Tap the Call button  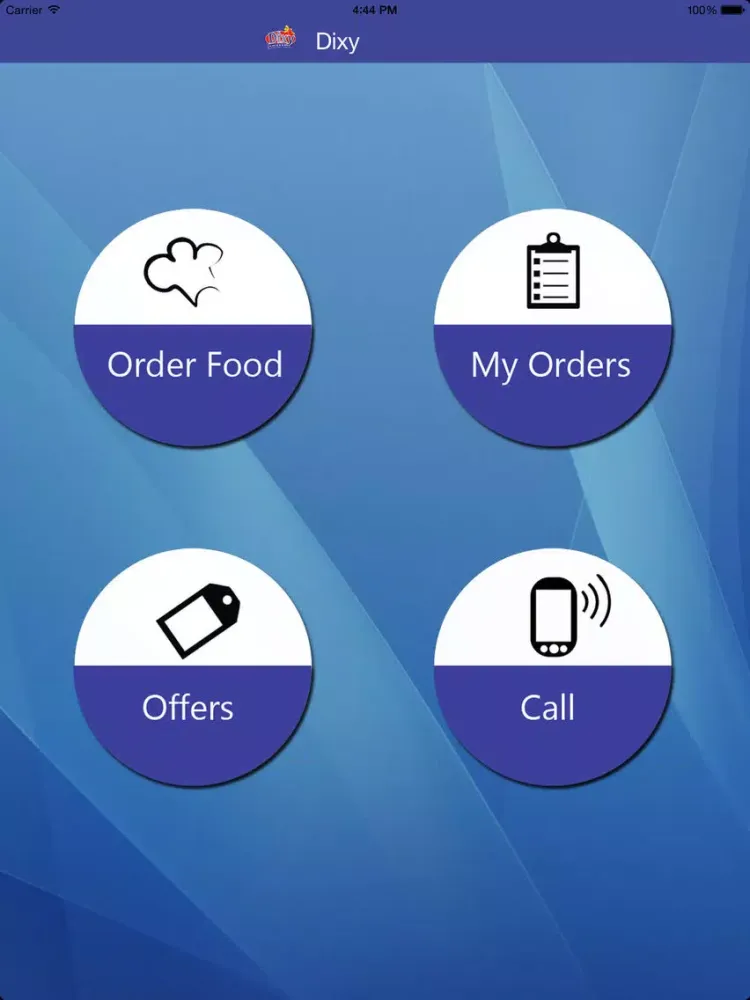552,667
